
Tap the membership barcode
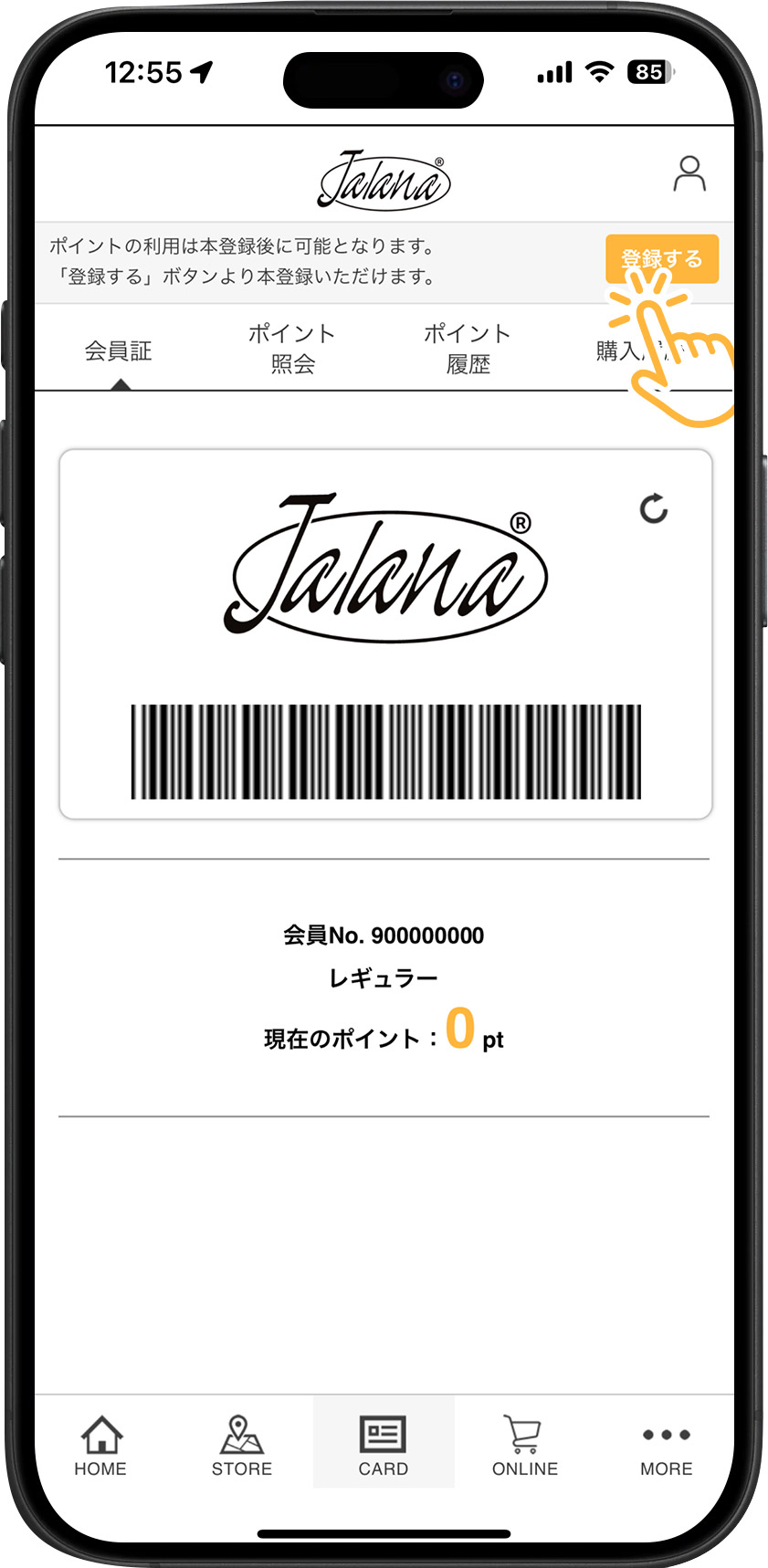384,750
